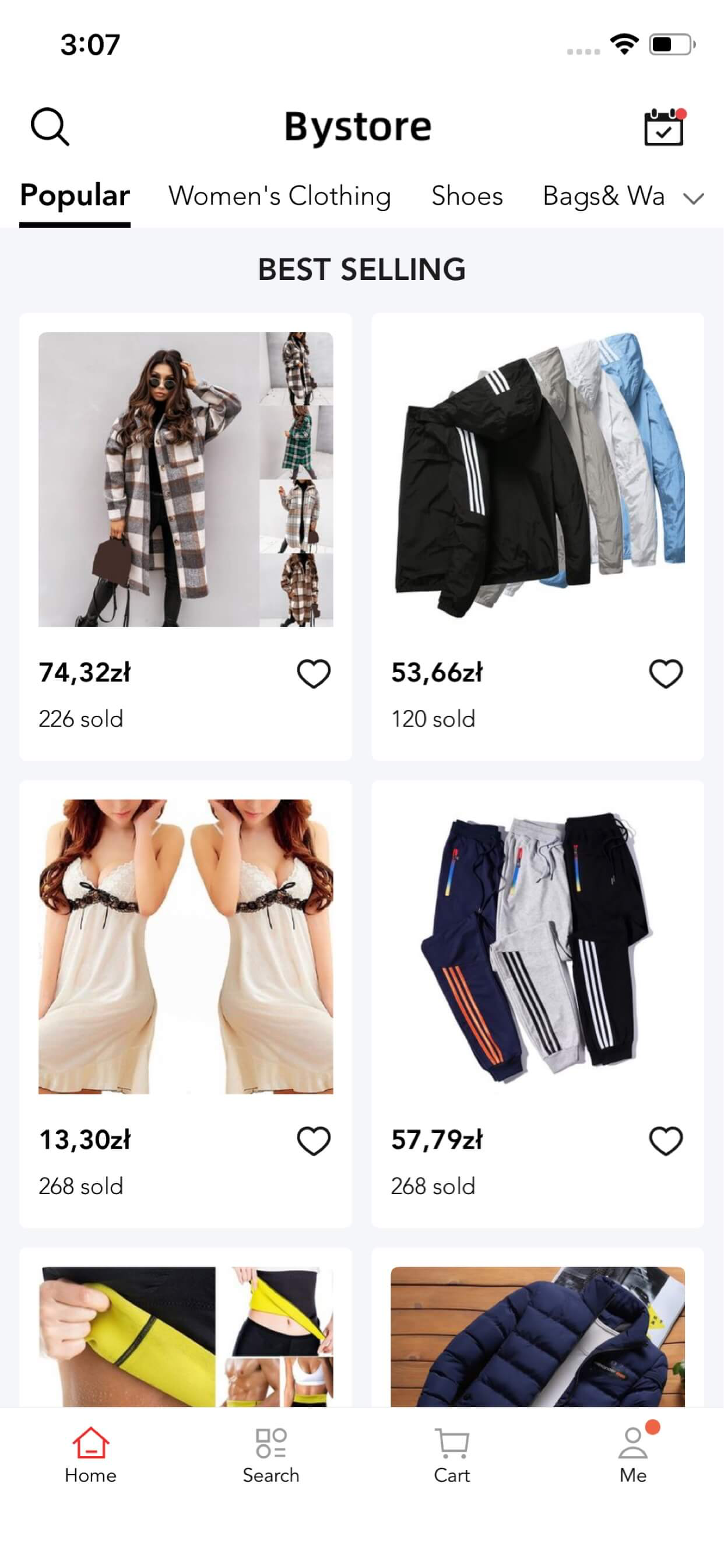Like the 74,32zł plaid coat
This screenshot has width=724, height=1568.
tap(314, 674)
